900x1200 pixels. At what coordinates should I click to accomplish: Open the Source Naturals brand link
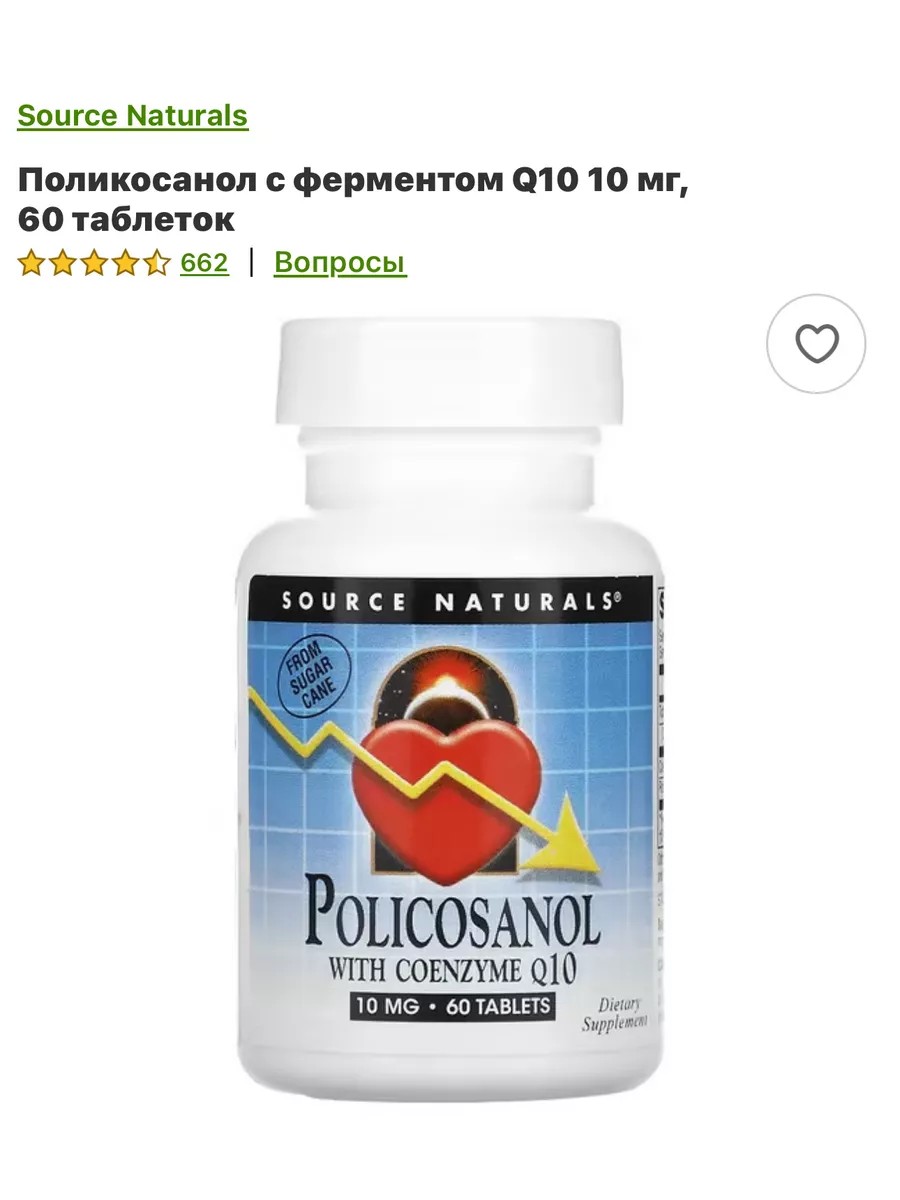[132, 116]
